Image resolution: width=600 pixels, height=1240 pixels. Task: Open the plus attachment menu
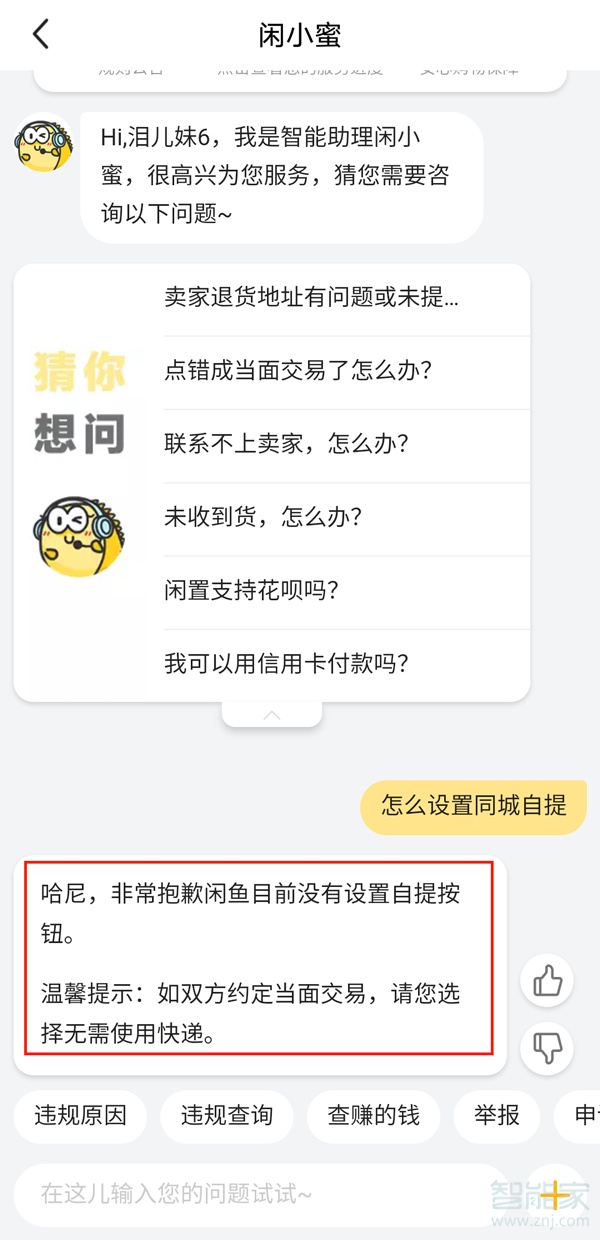(x=554, y=1194)
